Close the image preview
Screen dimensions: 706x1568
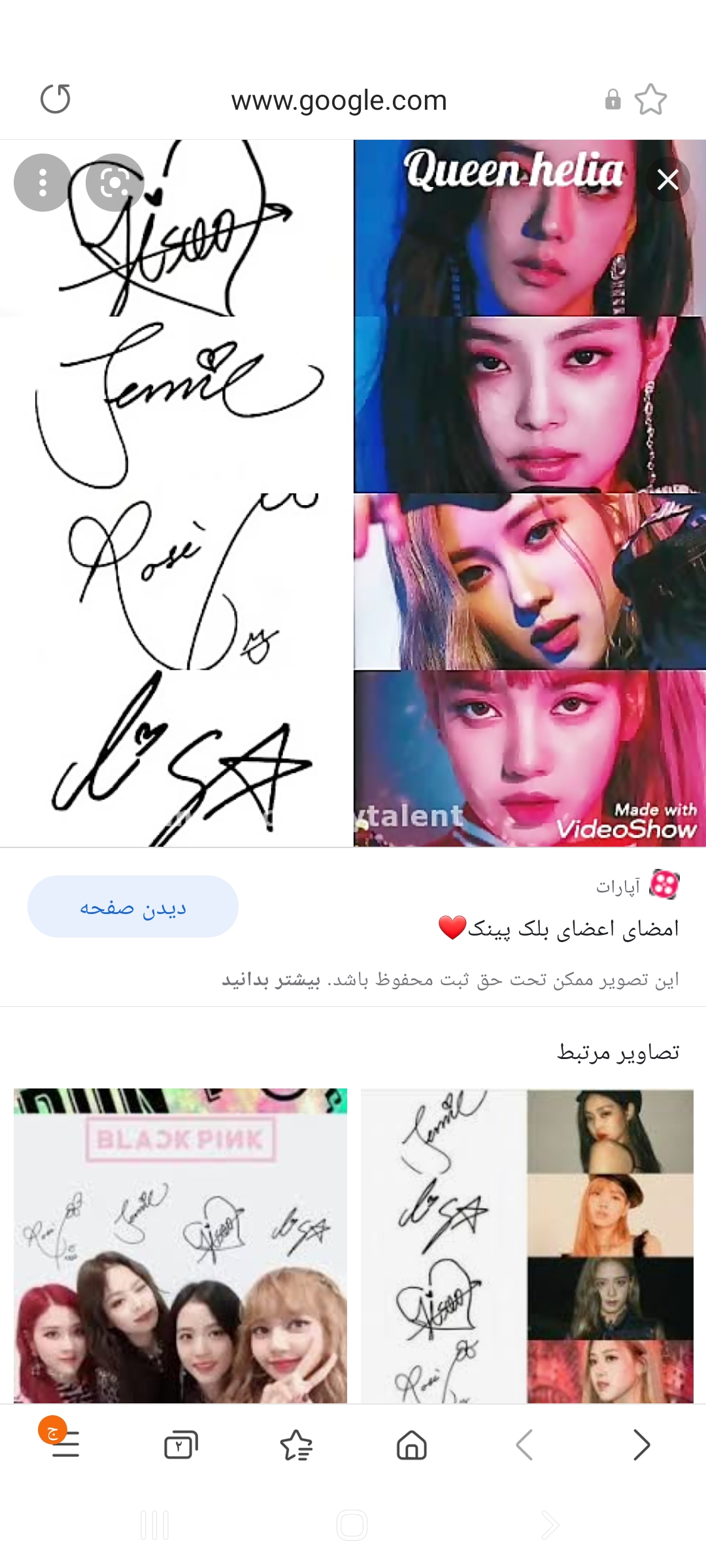(x=667, y=179)
